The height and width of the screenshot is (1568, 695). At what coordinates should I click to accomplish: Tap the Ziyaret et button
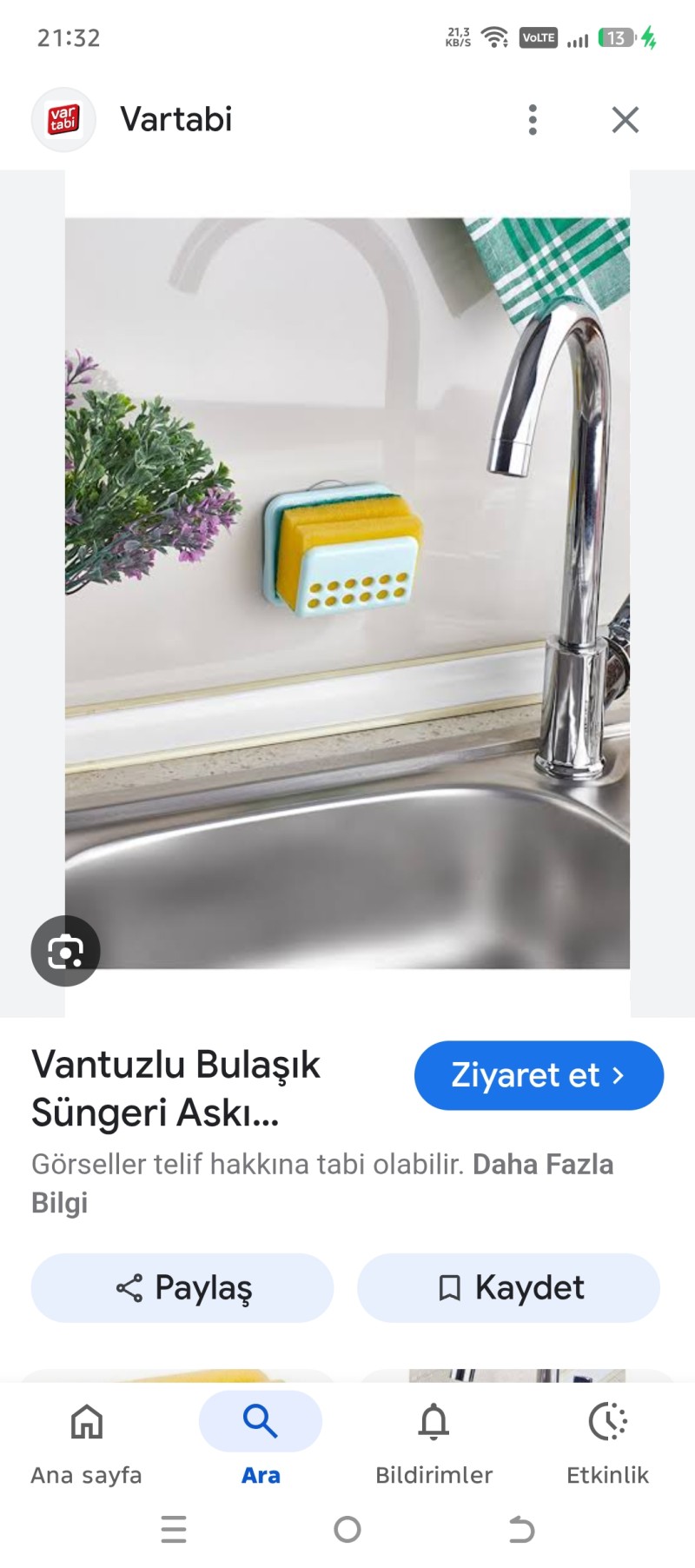click(539, 1075)
